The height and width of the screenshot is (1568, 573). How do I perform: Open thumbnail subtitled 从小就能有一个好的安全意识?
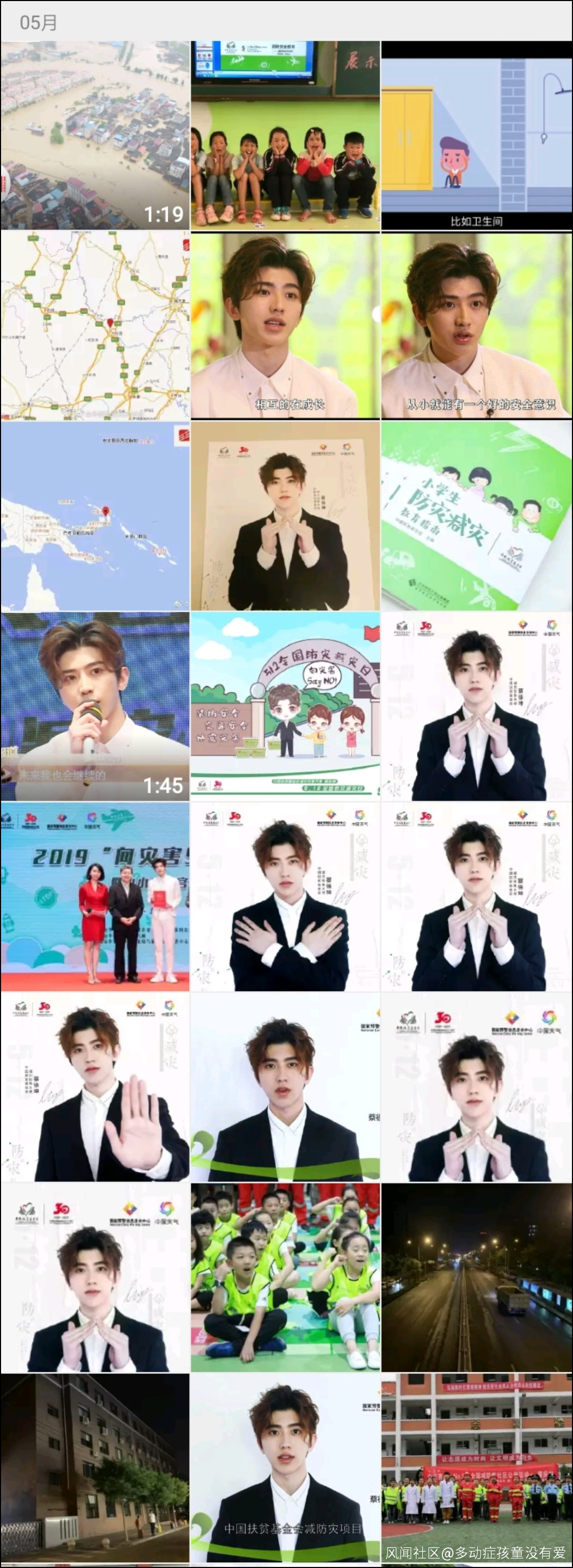pos(477,326)
